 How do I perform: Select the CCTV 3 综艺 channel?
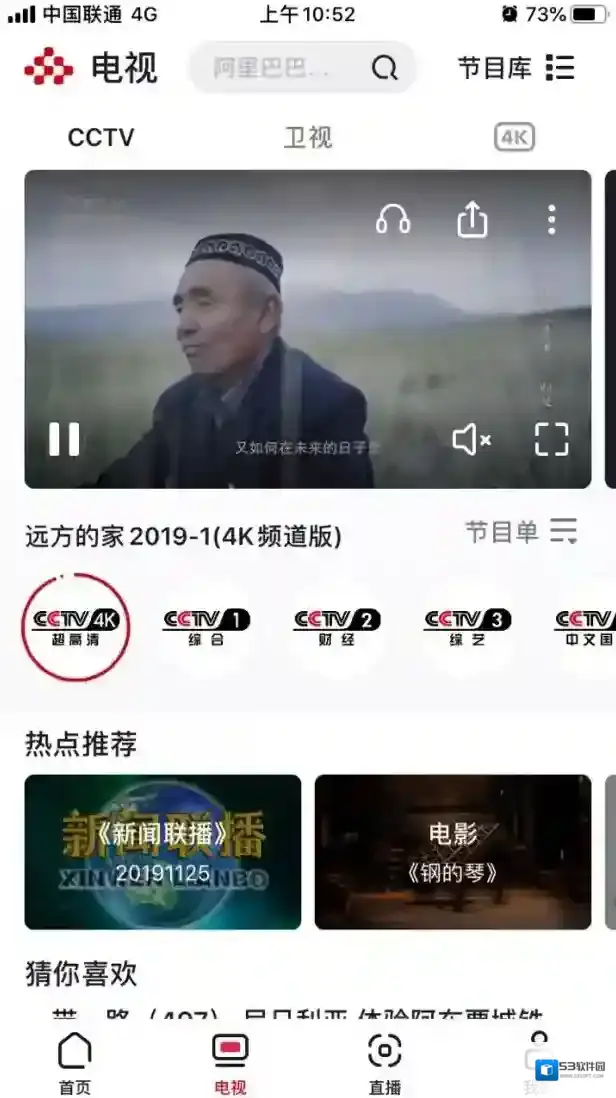click(x=468, y=627)
